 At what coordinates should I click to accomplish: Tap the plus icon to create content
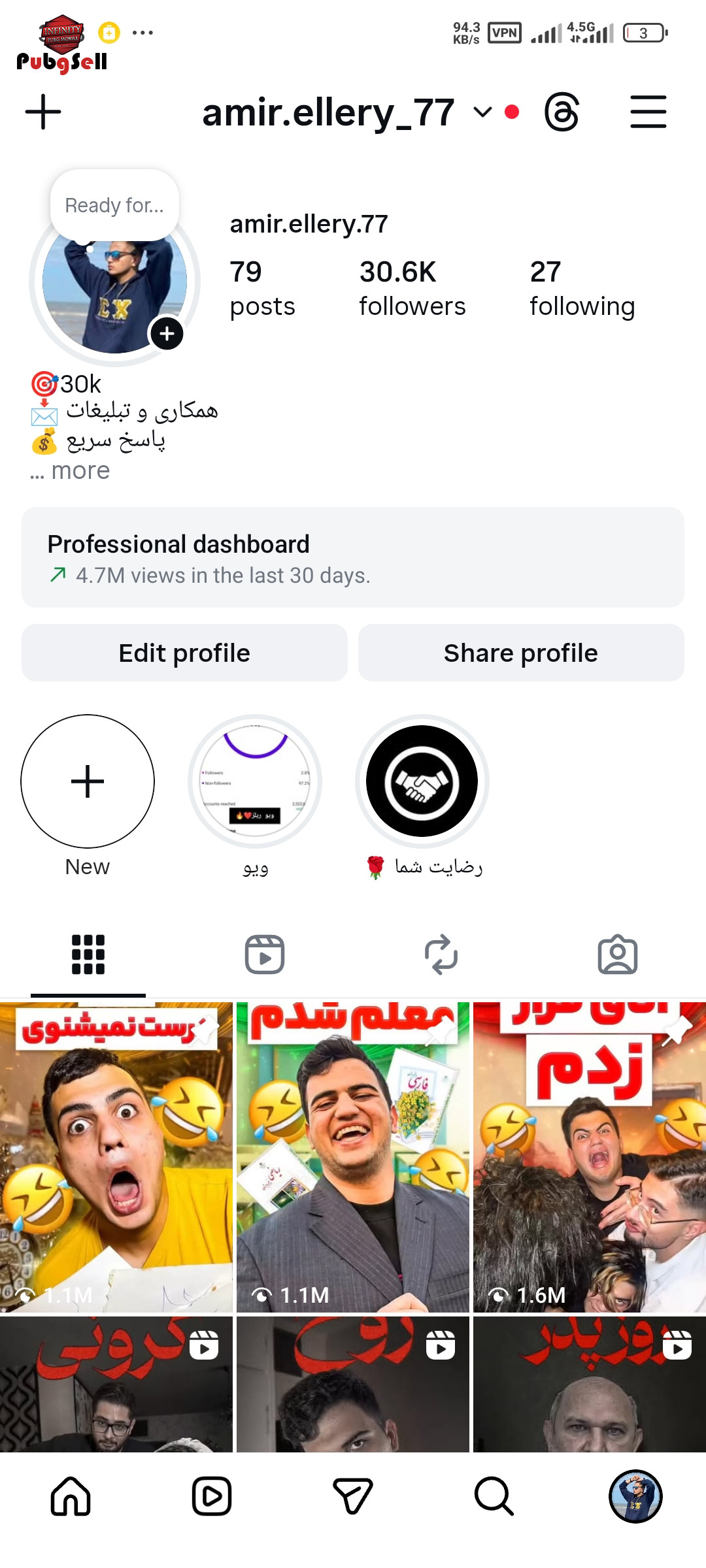point(43,112)
